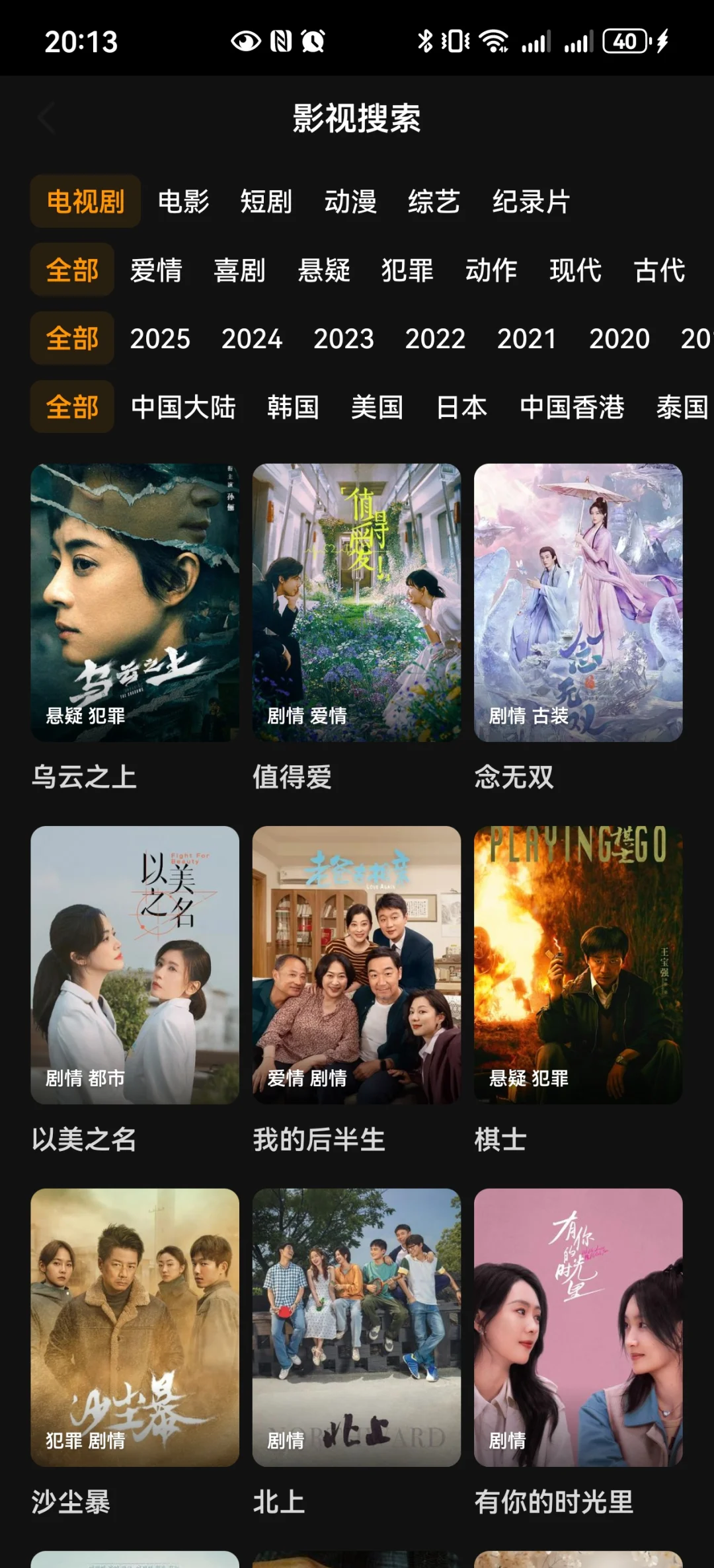This screenshot has height=1568, width=714.
Task: Show dramas from 韩国
Action: [x=293, y=407]
